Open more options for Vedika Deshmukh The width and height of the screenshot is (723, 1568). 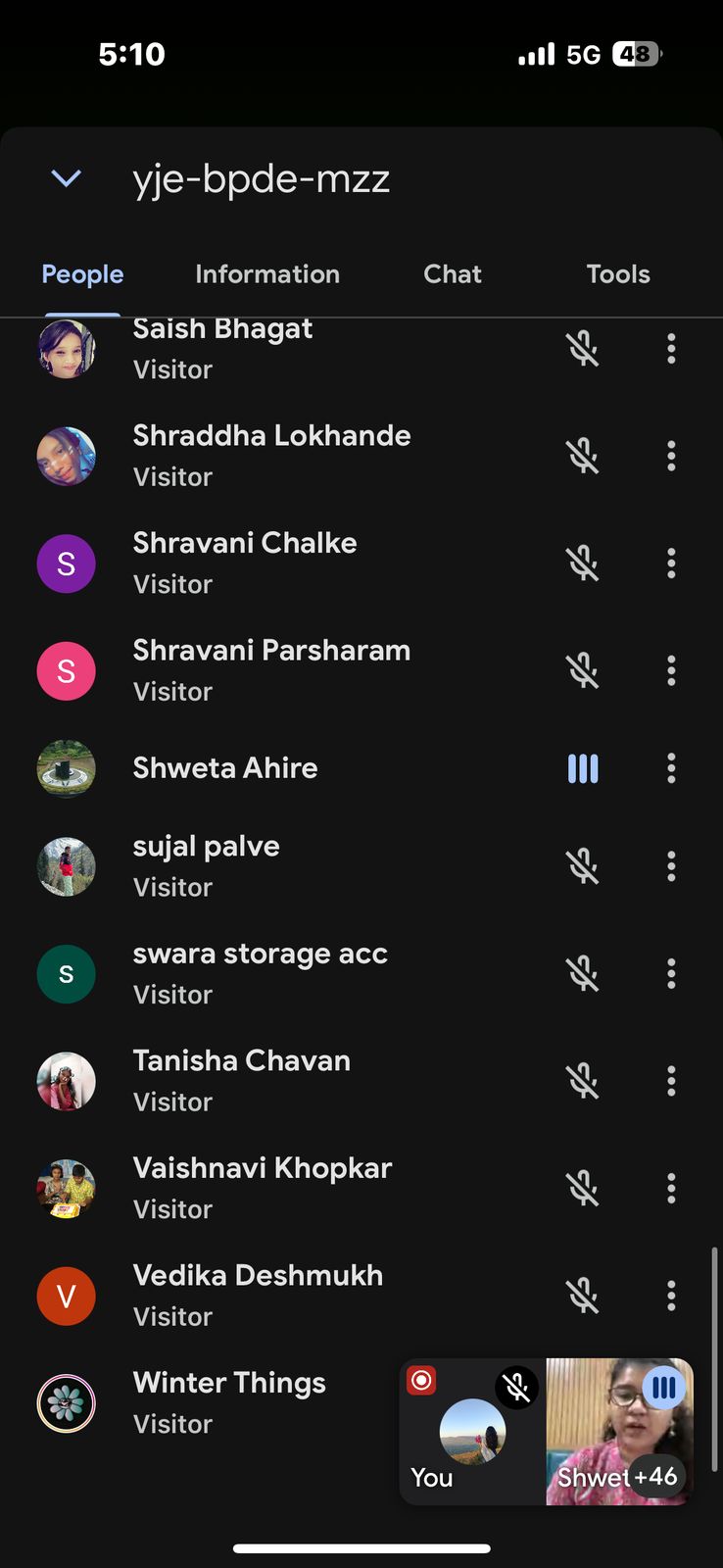click(671, 1296)
